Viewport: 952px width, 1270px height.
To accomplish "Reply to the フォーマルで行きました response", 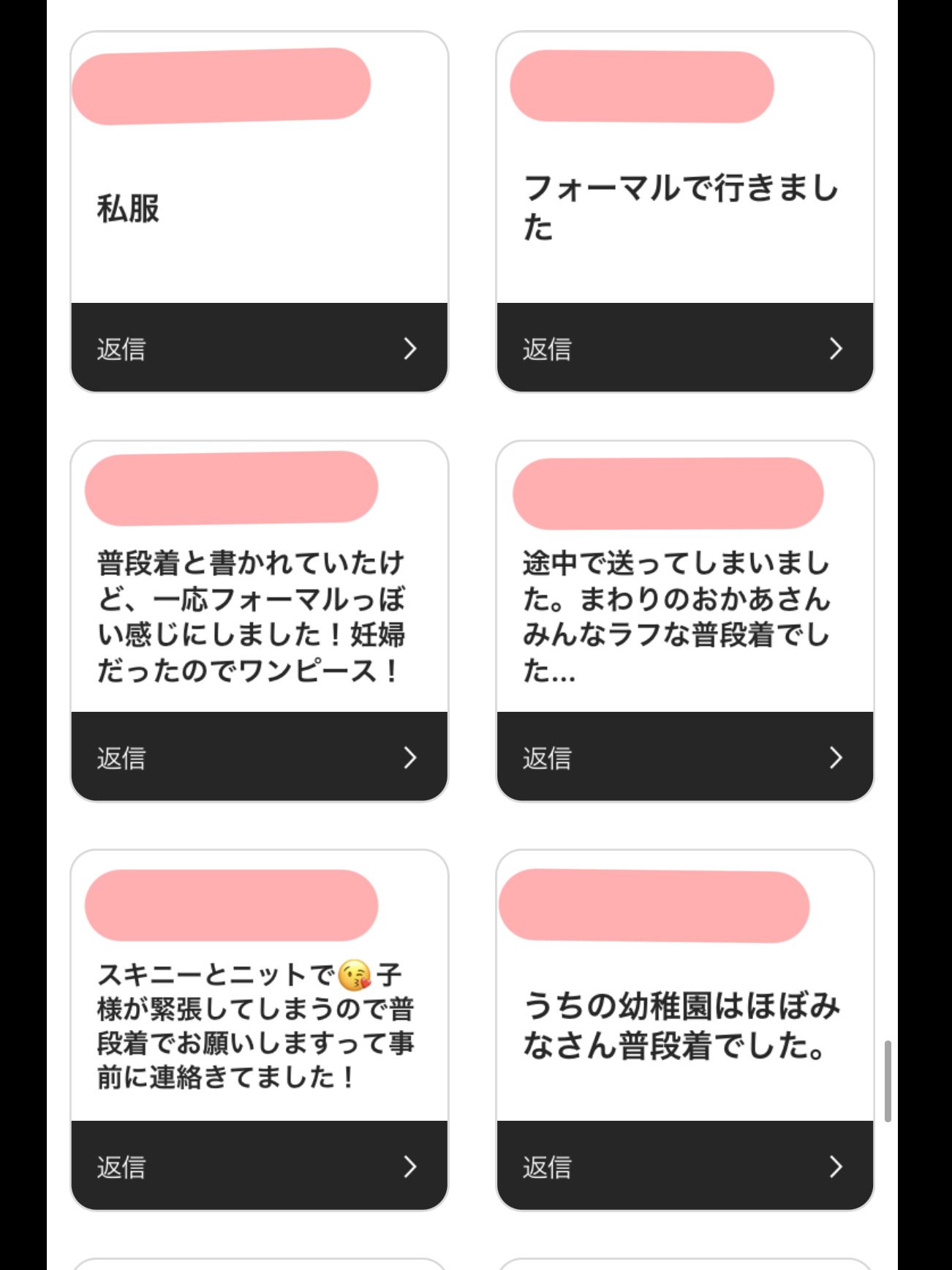I will [x=684, y=348].
